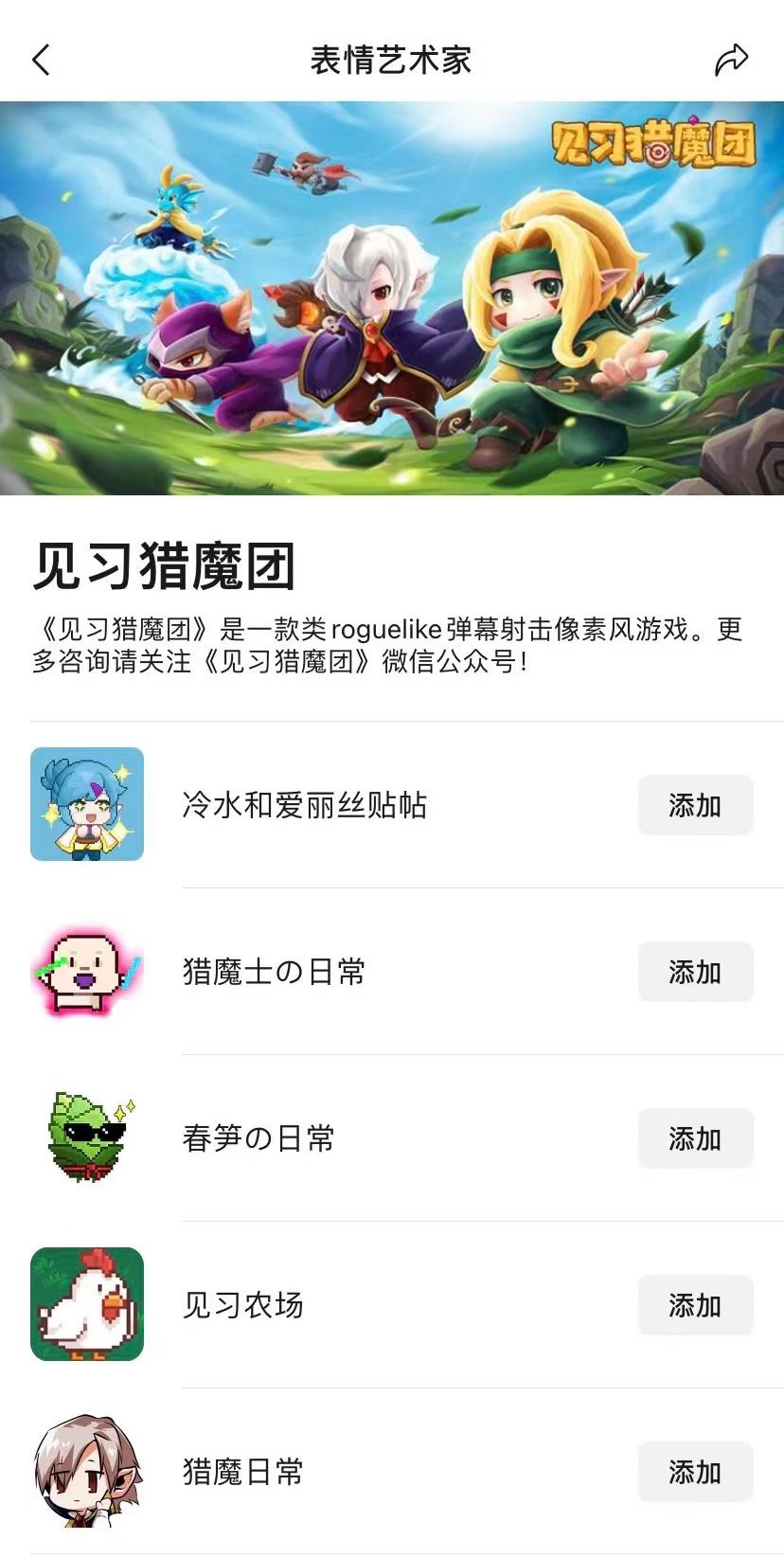
Task: Add the 猎魔士の日常 sticker pack
Action: click(x=696, y=973)
